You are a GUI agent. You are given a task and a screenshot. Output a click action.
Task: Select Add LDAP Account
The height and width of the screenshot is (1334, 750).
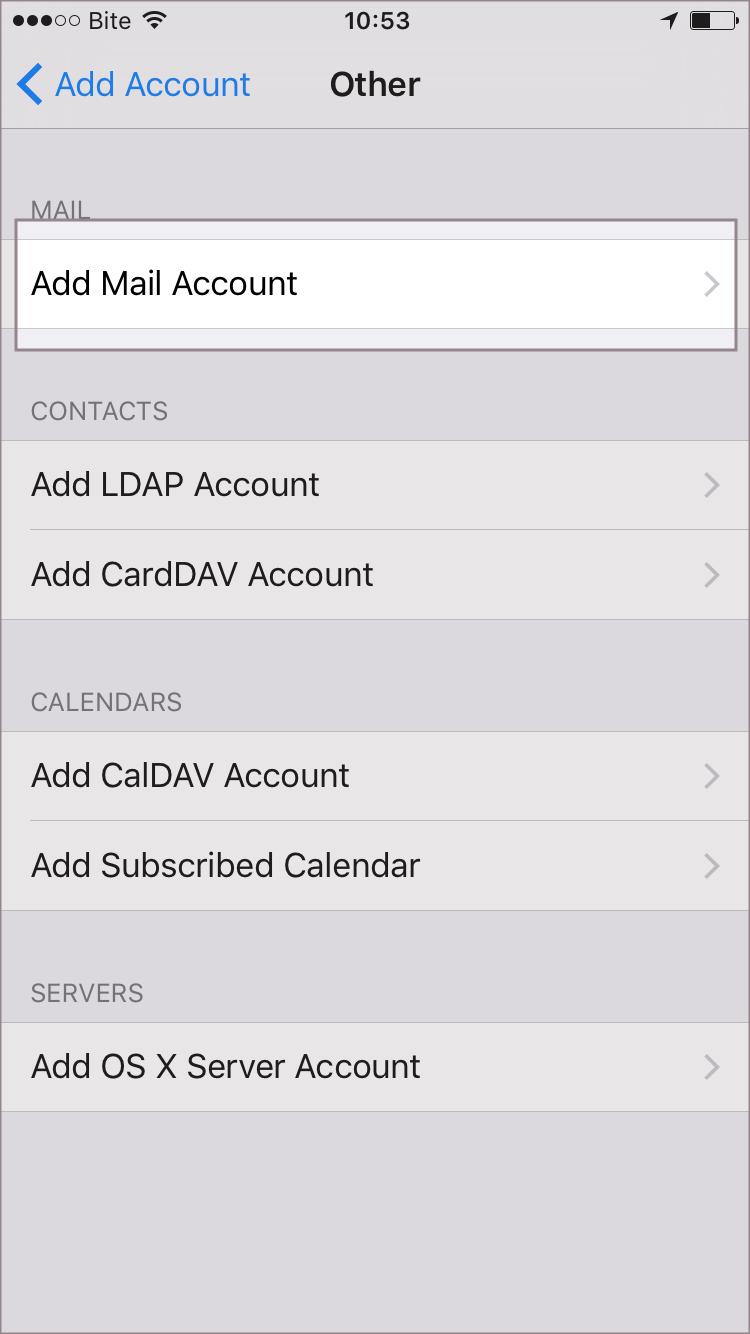375,485
